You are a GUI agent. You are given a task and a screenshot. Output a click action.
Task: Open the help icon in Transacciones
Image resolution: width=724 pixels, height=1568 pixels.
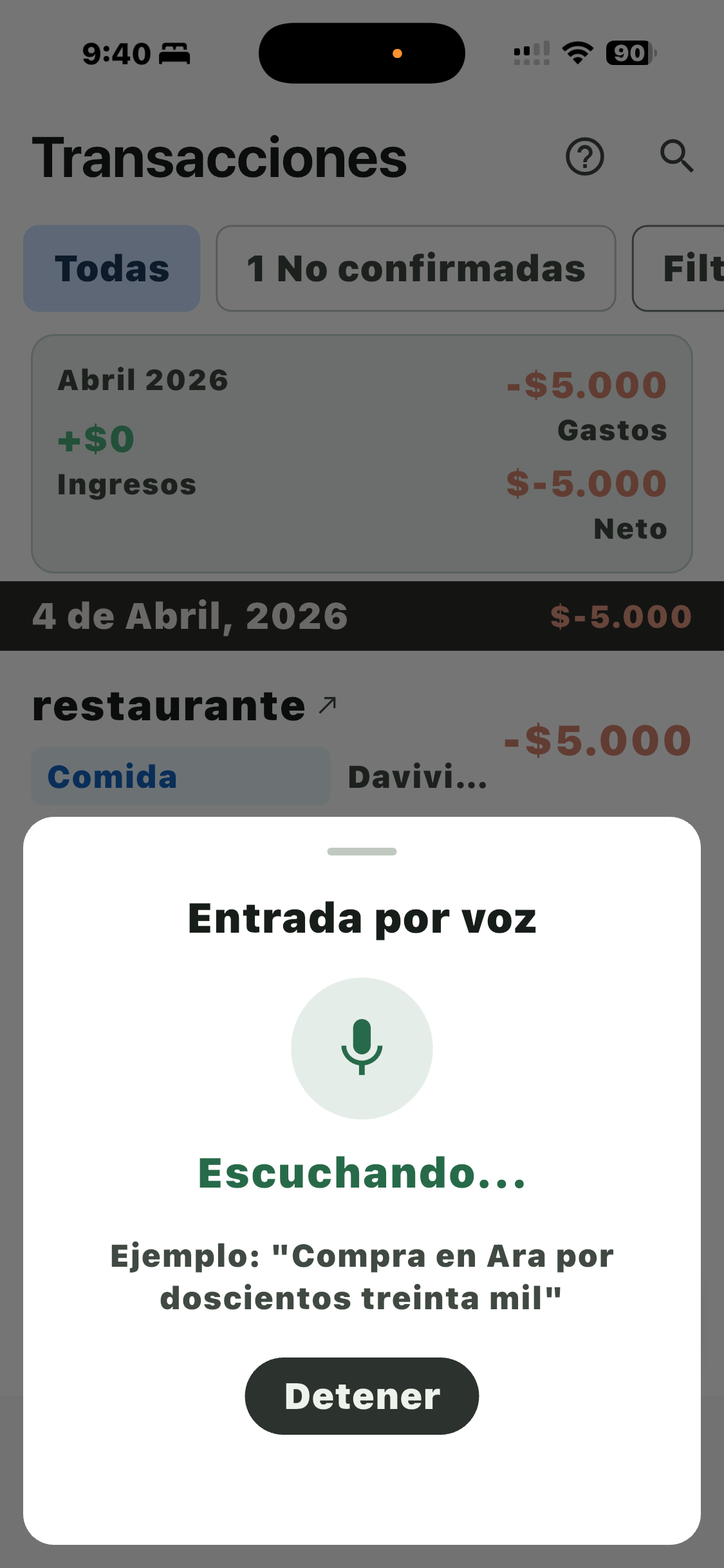tap(584, 158)
